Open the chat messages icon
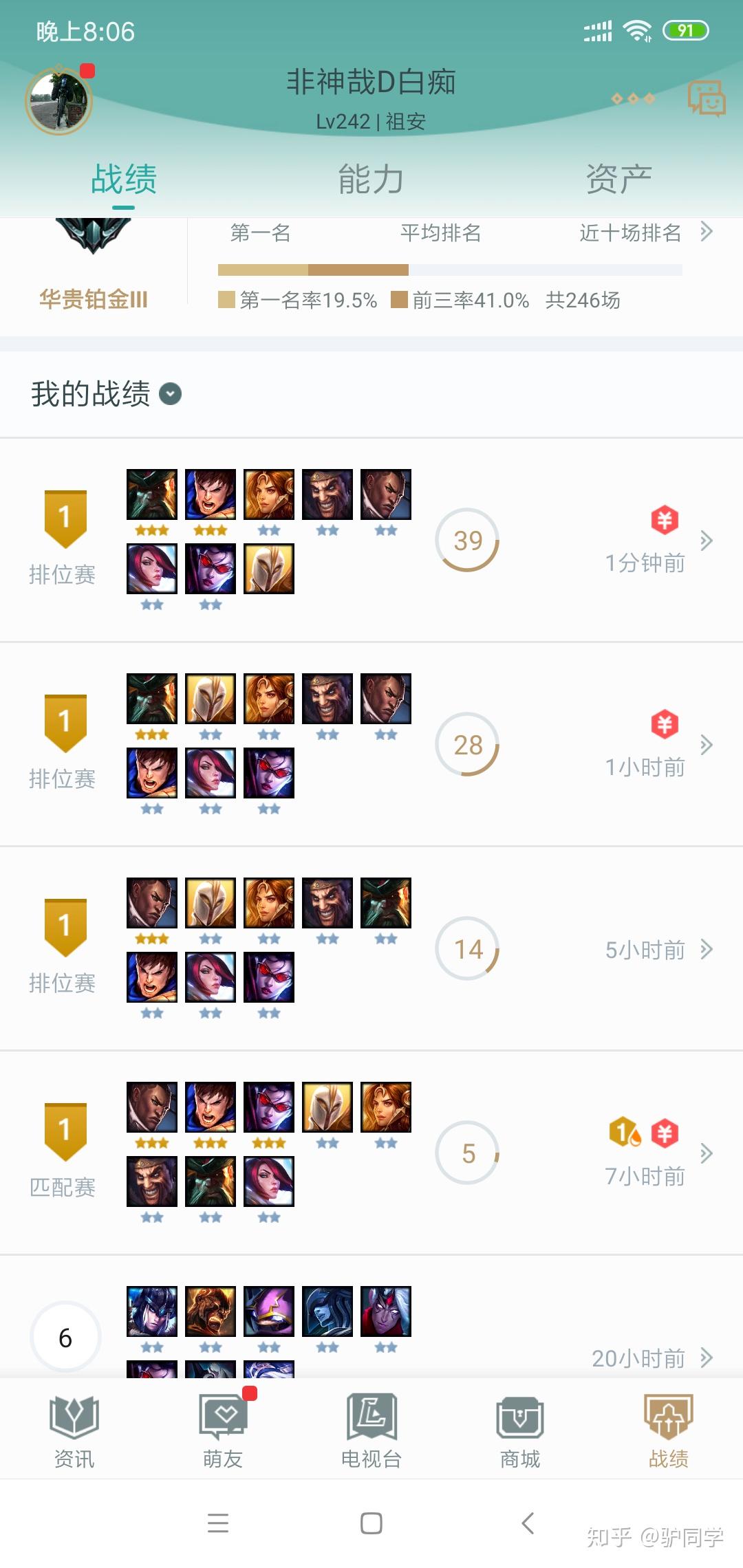 (x=707, y=98)
